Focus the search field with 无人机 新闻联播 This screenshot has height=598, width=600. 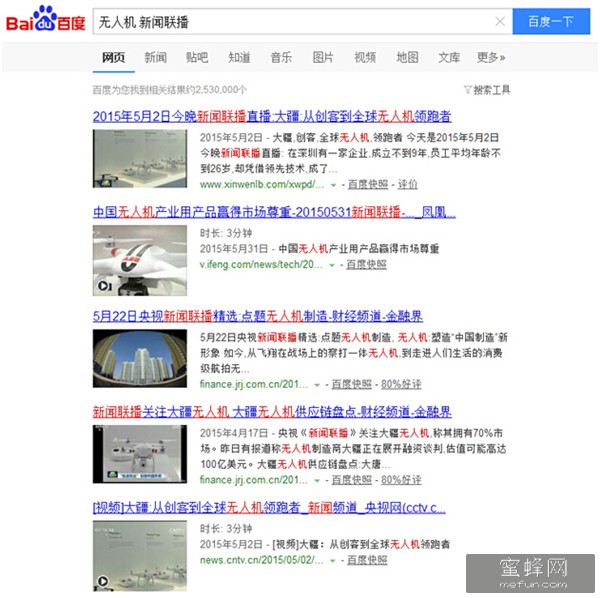(x=290, y=21)
